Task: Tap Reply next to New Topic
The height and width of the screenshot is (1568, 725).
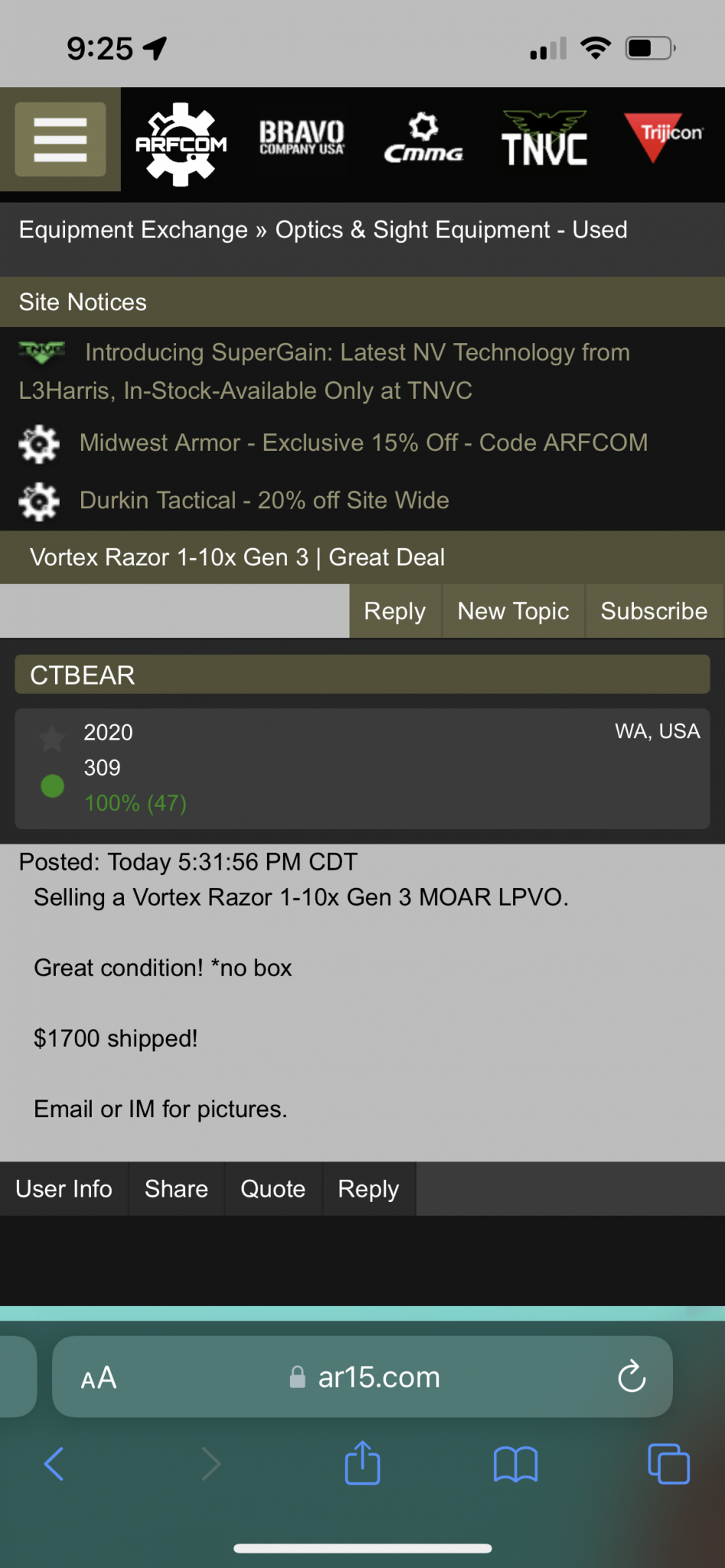Action: (x=394, y=611)
